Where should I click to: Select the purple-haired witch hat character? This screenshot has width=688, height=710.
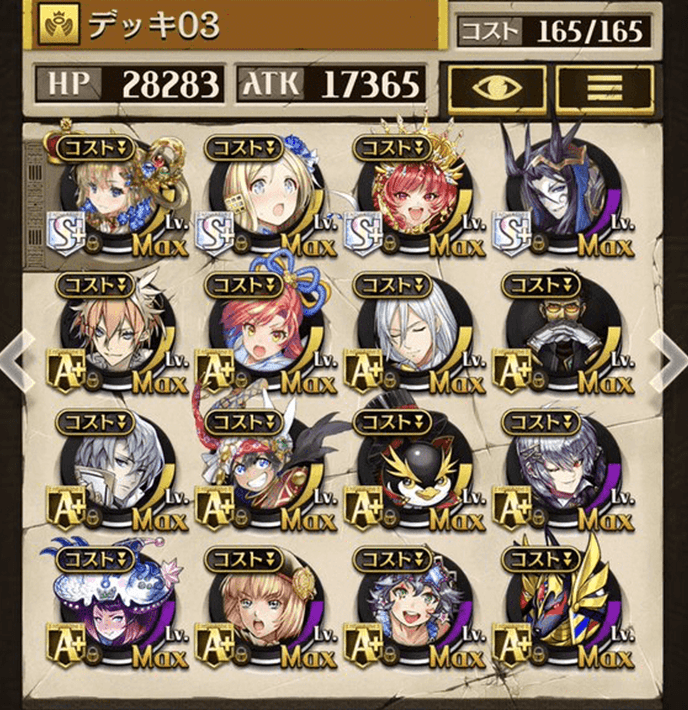tap(109, 605)
